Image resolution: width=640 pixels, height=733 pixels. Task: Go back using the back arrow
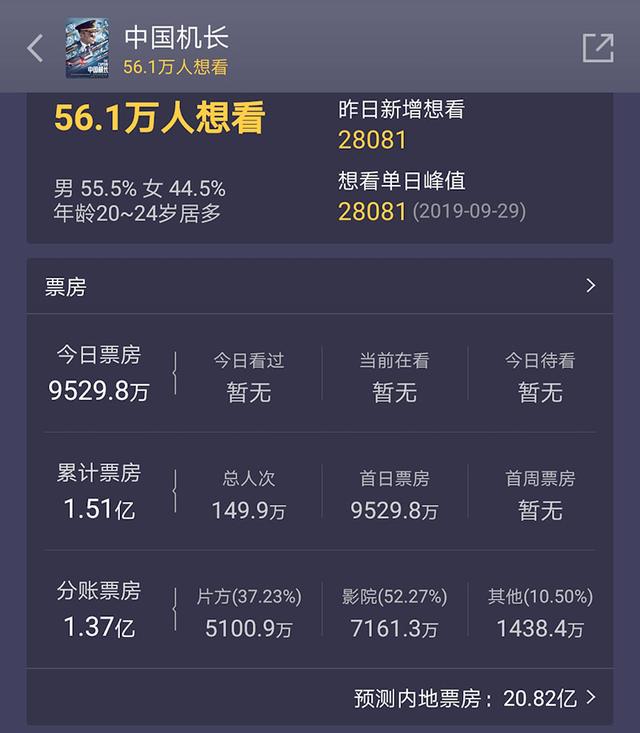click(x=35, y=47)
